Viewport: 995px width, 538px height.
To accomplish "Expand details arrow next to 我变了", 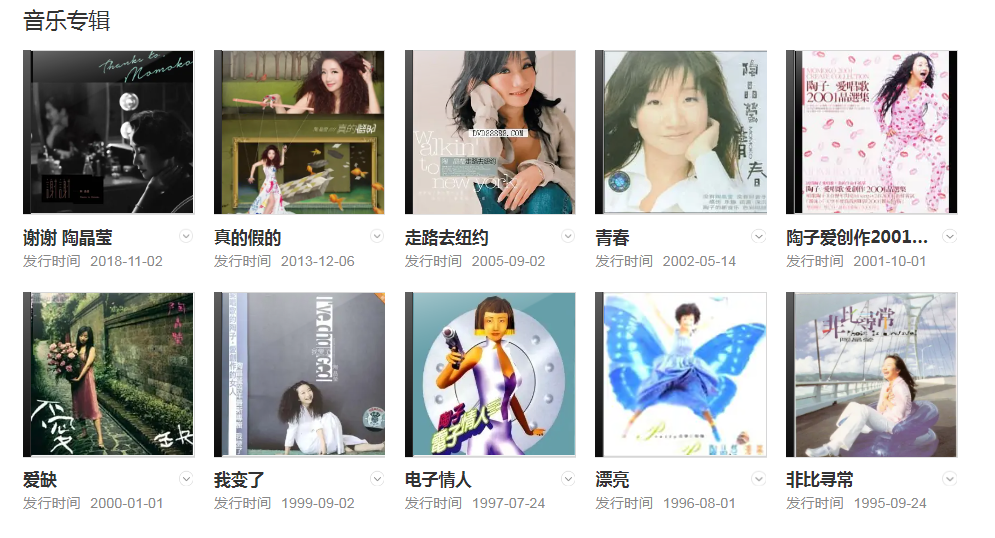I will click(377, 478).
